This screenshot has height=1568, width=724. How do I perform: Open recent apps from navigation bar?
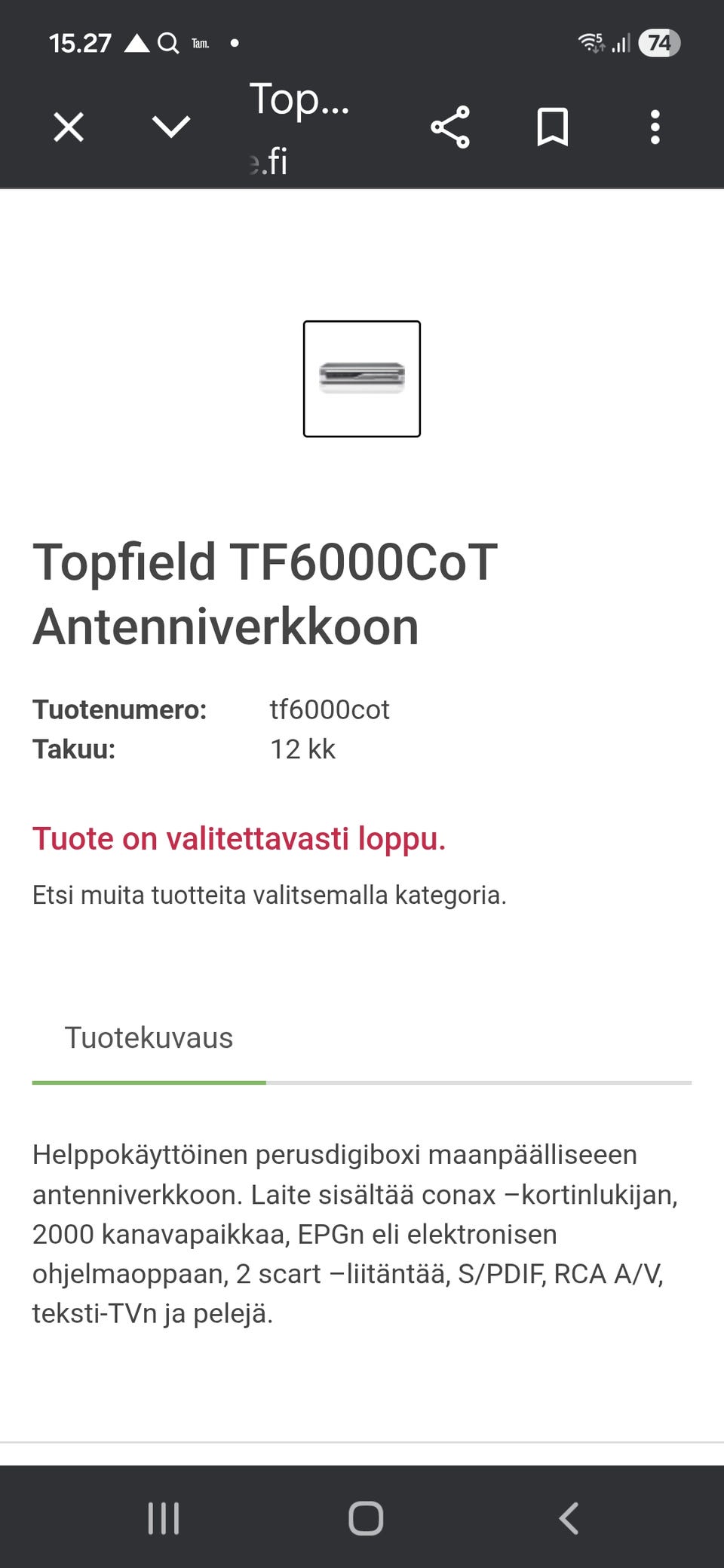pyautogui.click(x=164, y=1518)
